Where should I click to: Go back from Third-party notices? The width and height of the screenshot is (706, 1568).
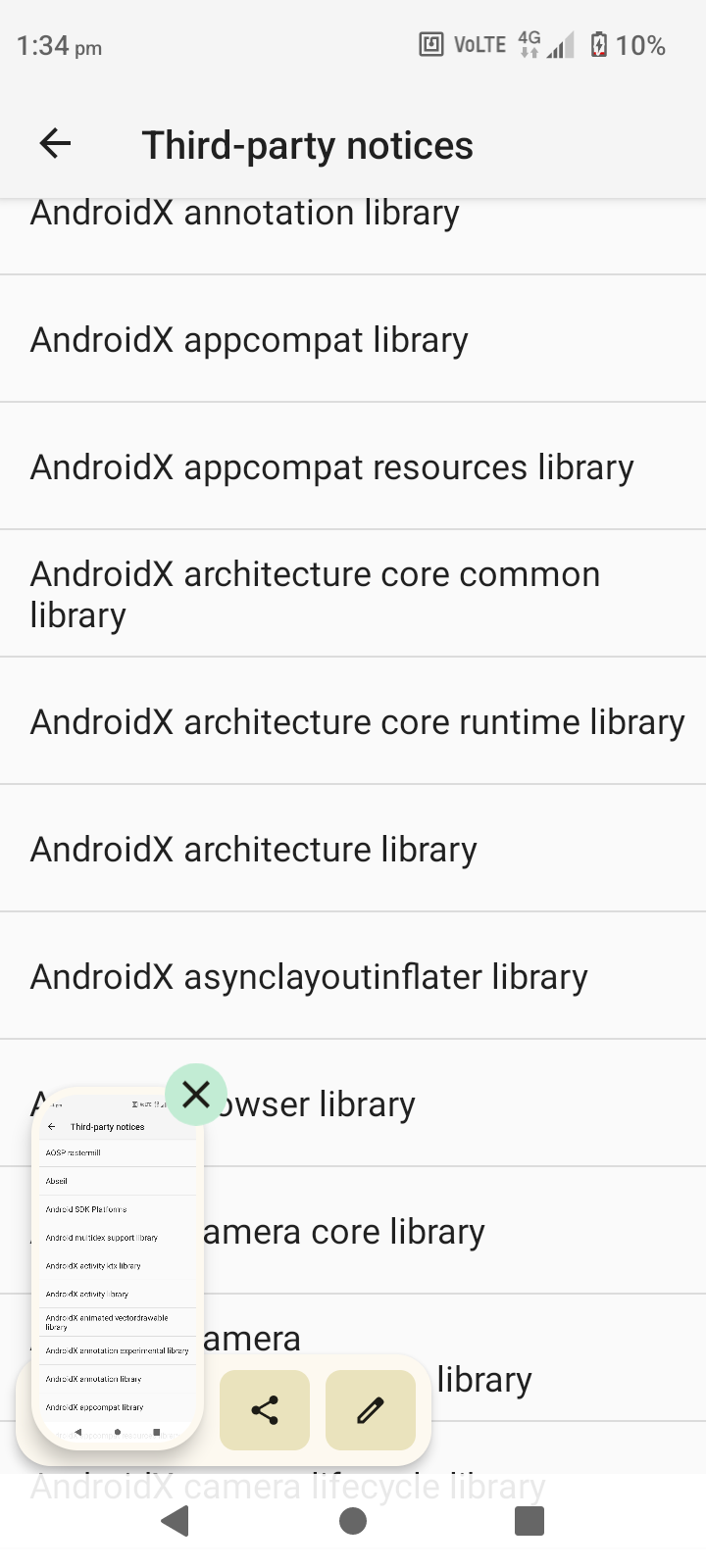coord(55,144)
